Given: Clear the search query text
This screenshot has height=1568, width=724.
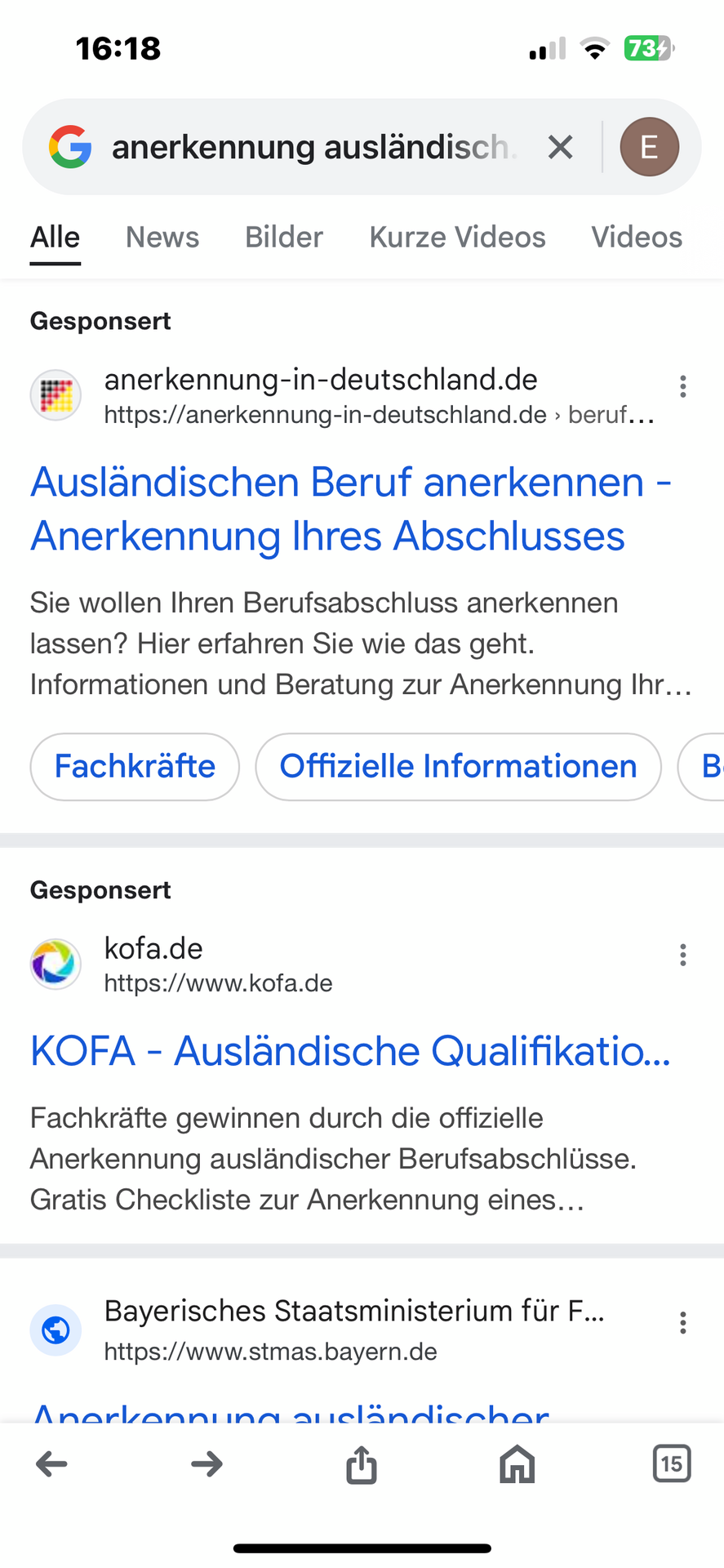Looking at the screenshot, I should 560,147.
